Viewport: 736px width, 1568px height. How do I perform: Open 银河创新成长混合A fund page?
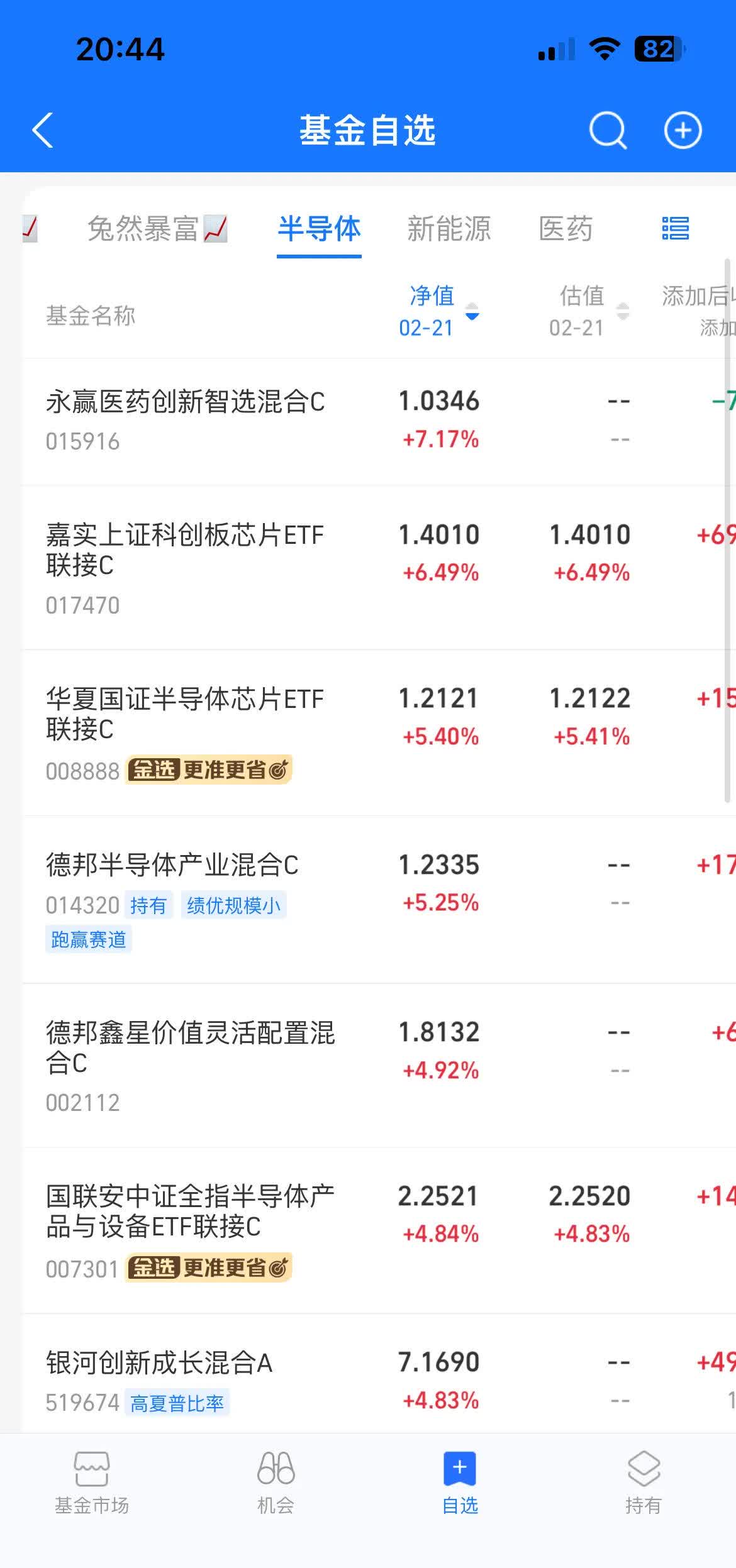pos(159,1361)
